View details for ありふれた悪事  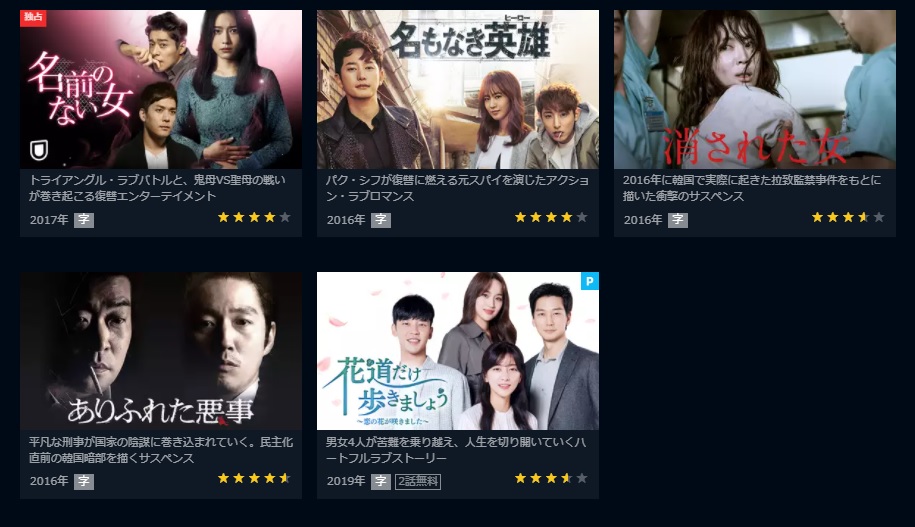pyautogui.click(x=160, y=351)
